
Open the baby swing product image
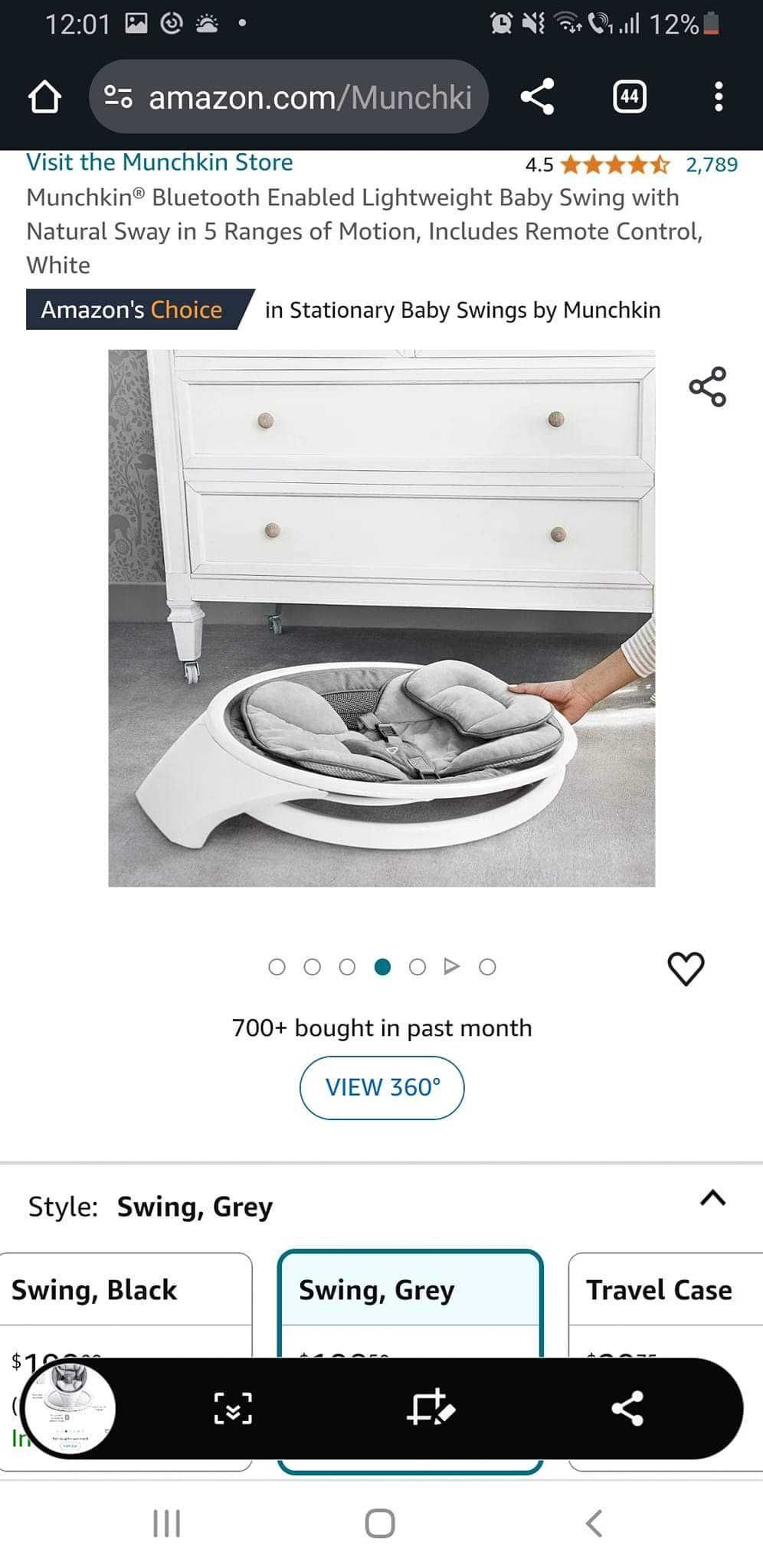point(381,618)
